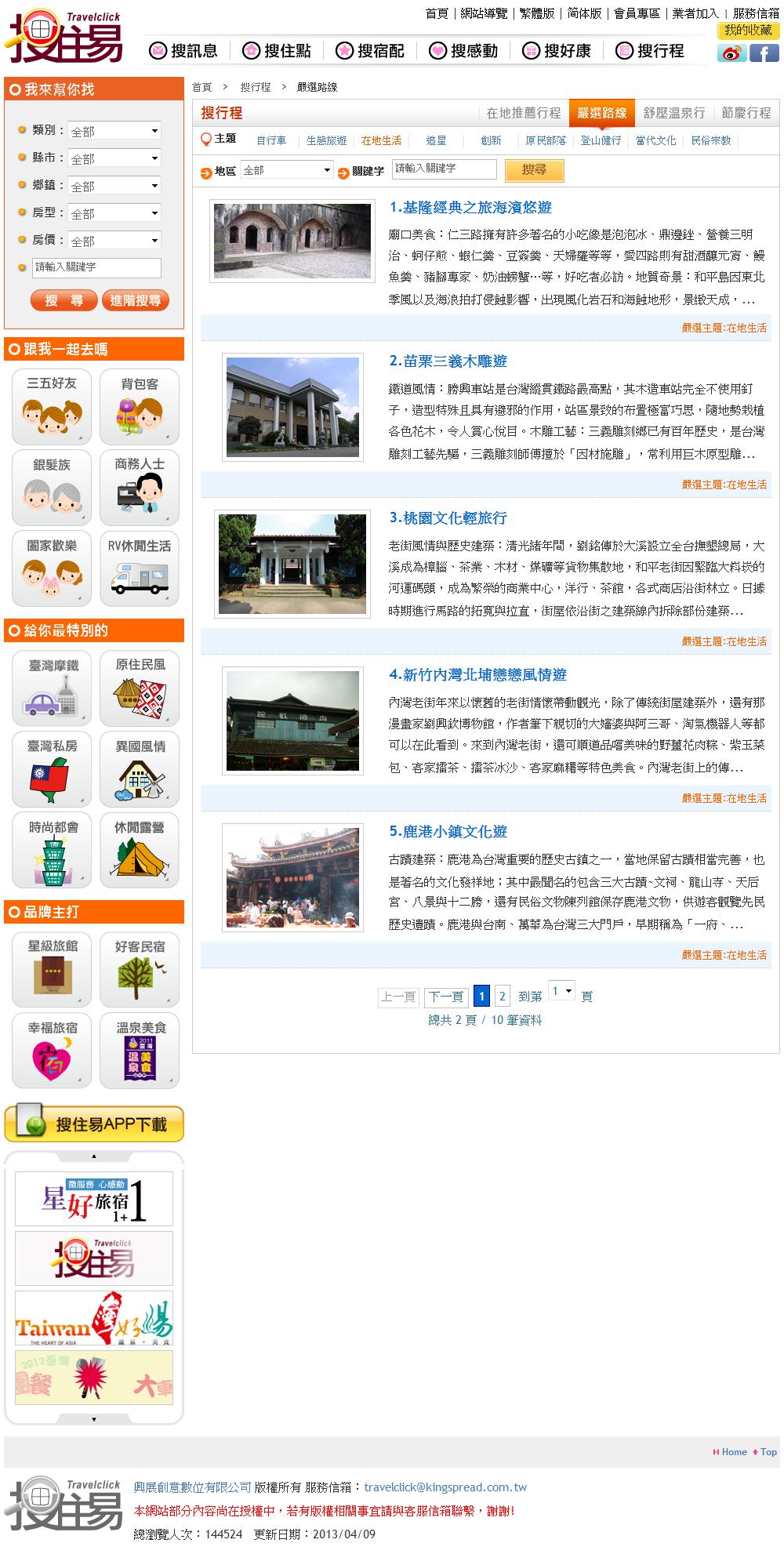Switch to the 在地推薦行程 tab

pos(523,113)
